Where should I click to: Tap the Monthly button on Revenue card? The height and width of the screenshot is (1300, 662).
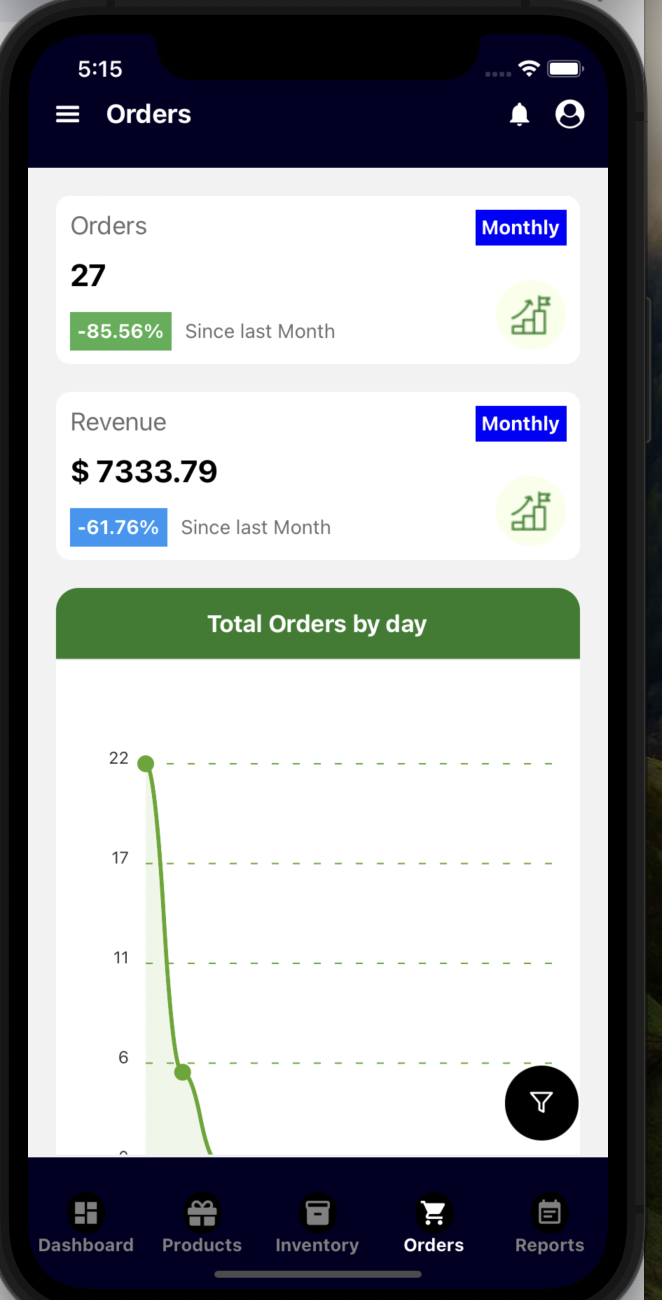tap(521, 423)
